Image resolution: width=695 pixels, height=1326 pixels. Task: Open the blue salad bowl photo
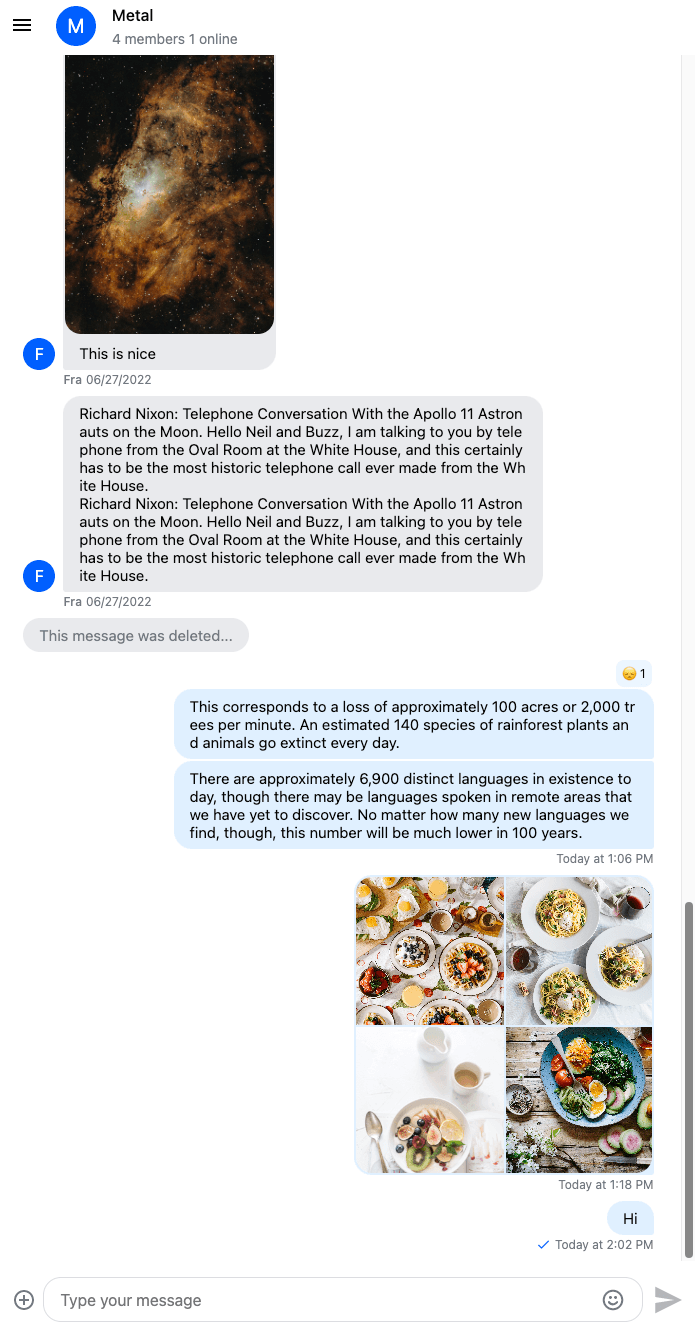580,1100
